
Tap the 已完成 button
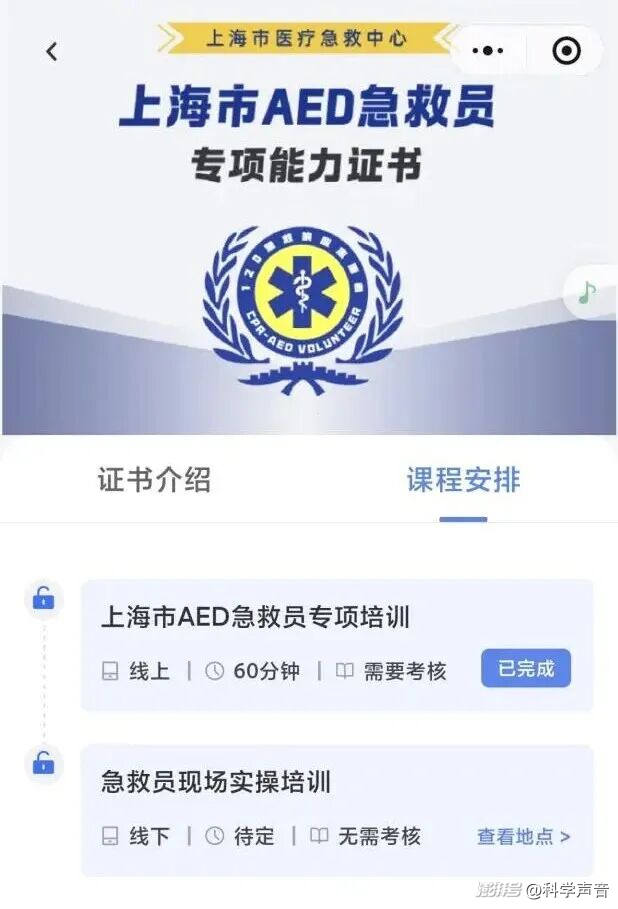tap(525, 669)
